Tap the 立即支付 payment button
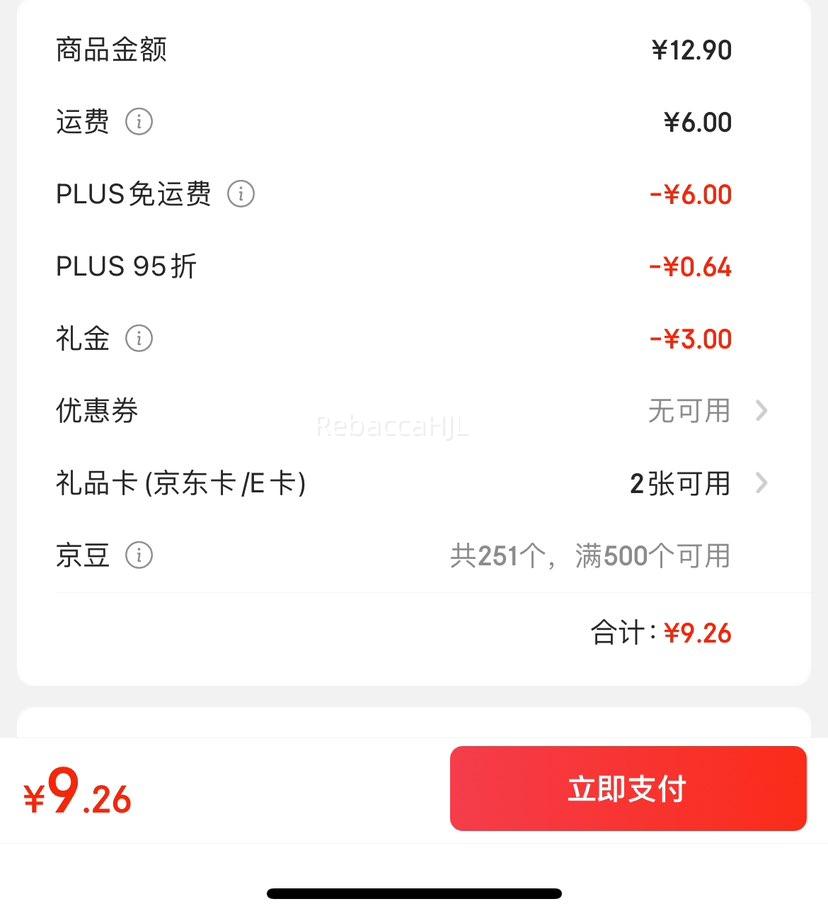The height and width of the screenshot is (916, 828). tap(628, 789)
